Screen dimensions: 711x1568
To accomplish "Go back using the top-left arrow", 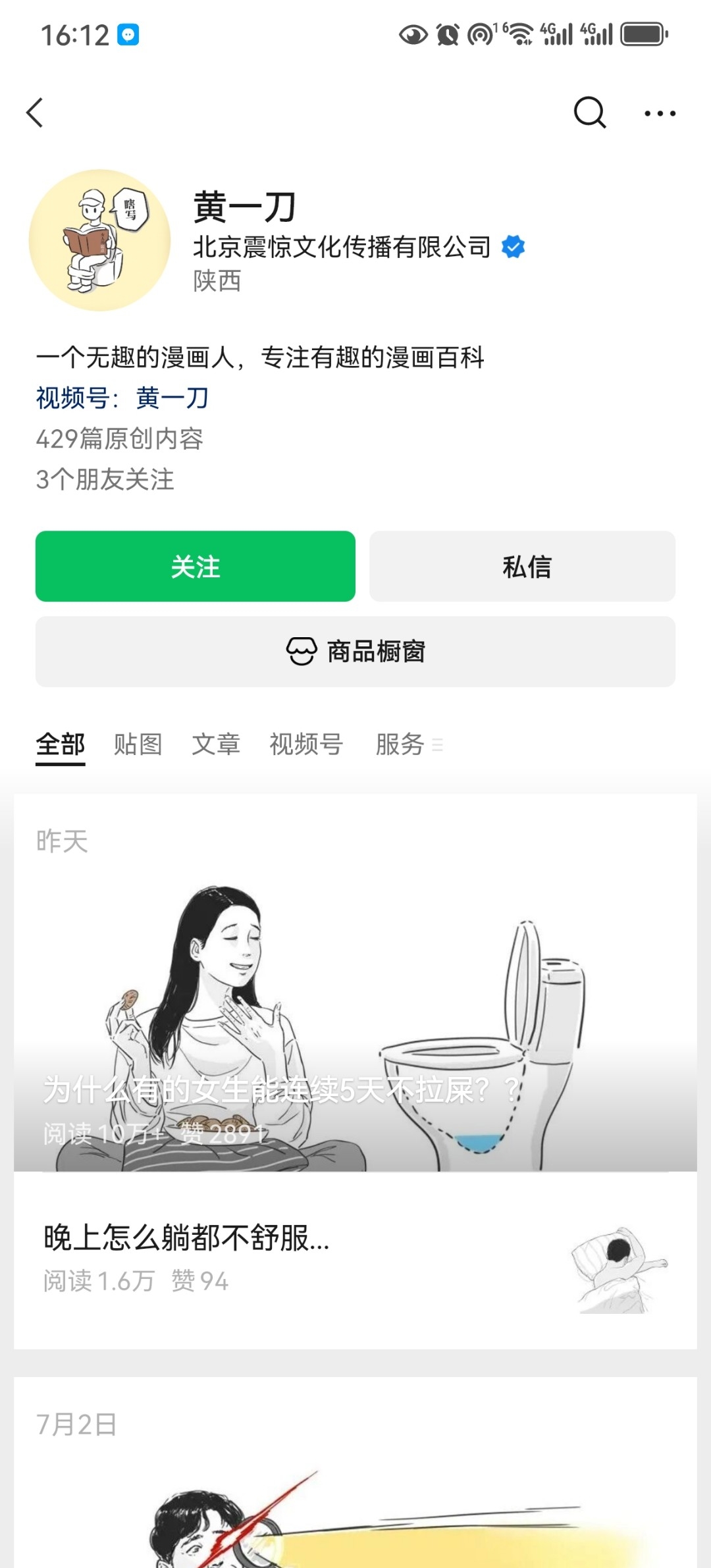I will [35, 113].
